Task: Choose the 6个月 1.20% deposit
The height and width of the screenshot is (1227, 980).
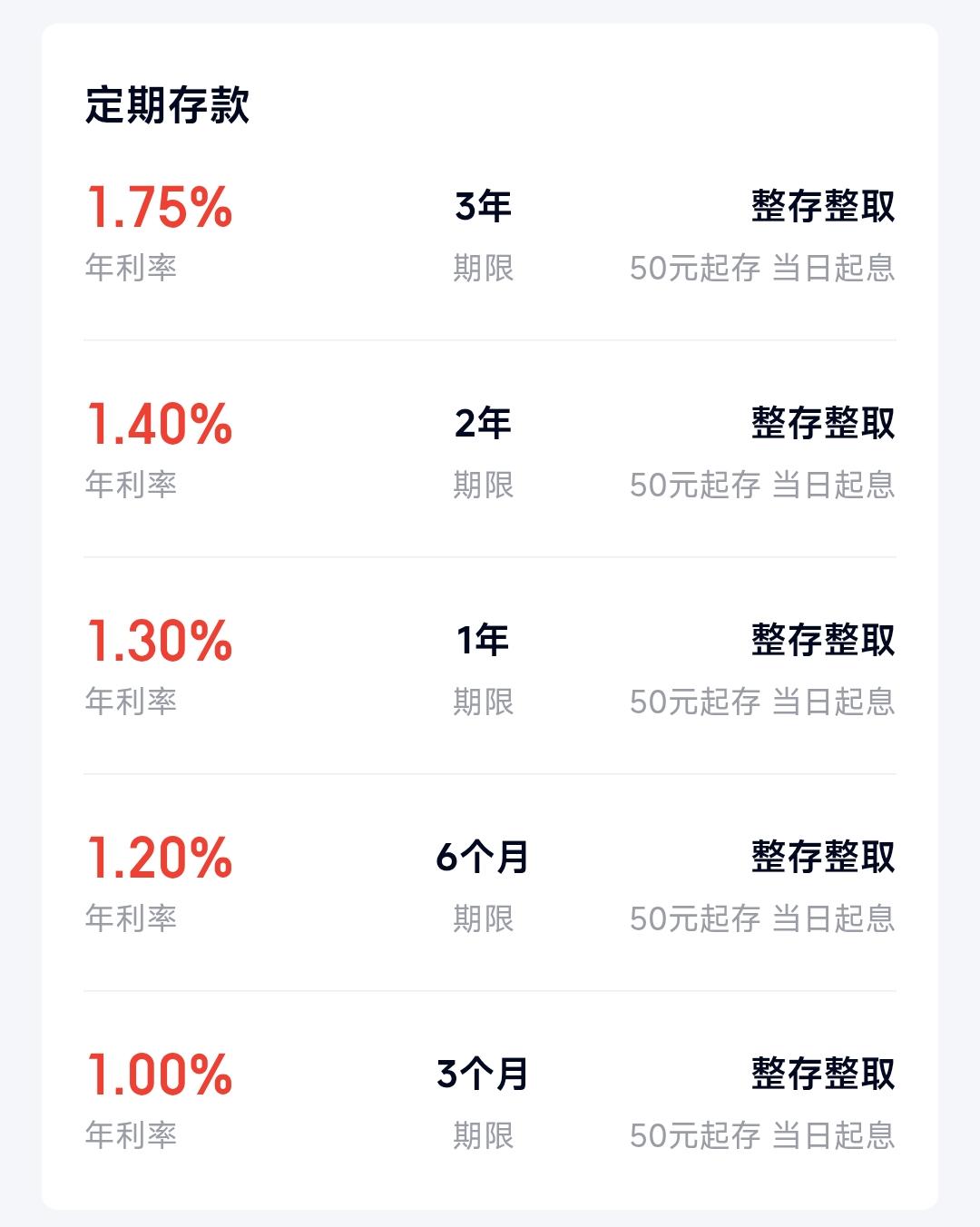Action: coord(490,885)
